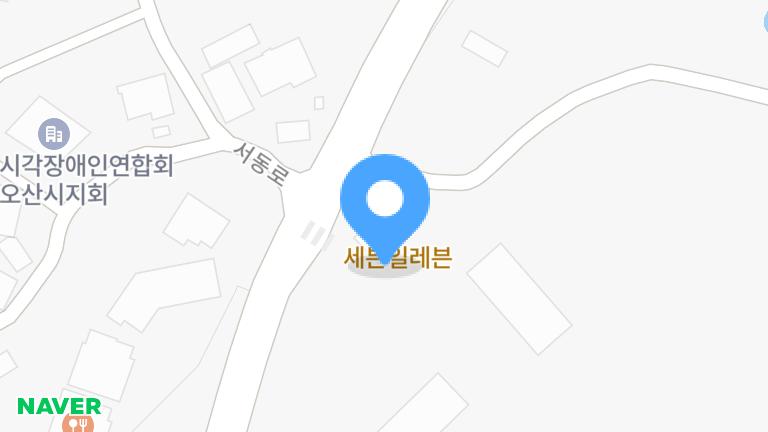768x432 pixels.
Task: Open the 시각장애인연합회 오산시지회 place marker
Action: (x=53, y=132)
